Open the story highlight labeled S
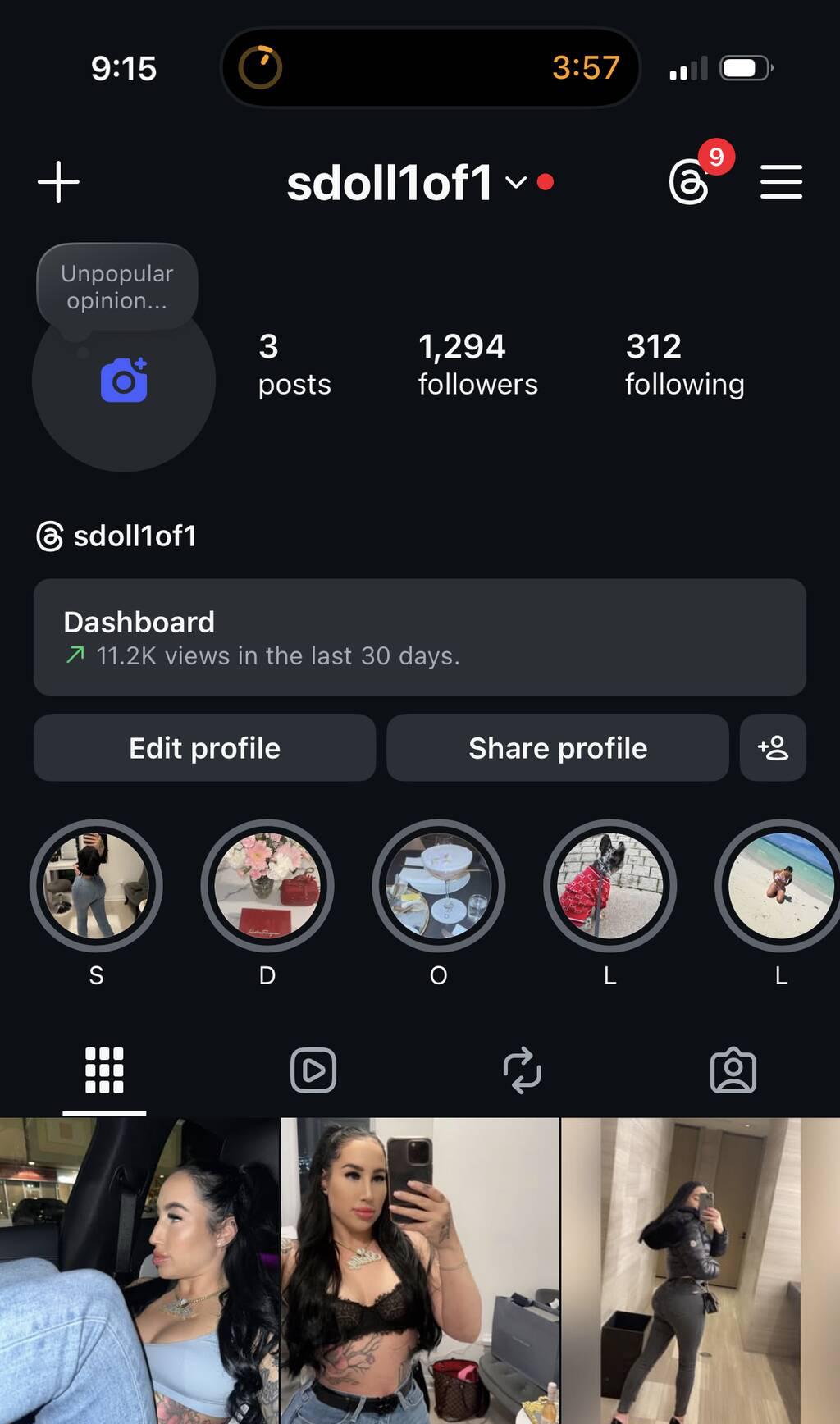 coord(96,886)
